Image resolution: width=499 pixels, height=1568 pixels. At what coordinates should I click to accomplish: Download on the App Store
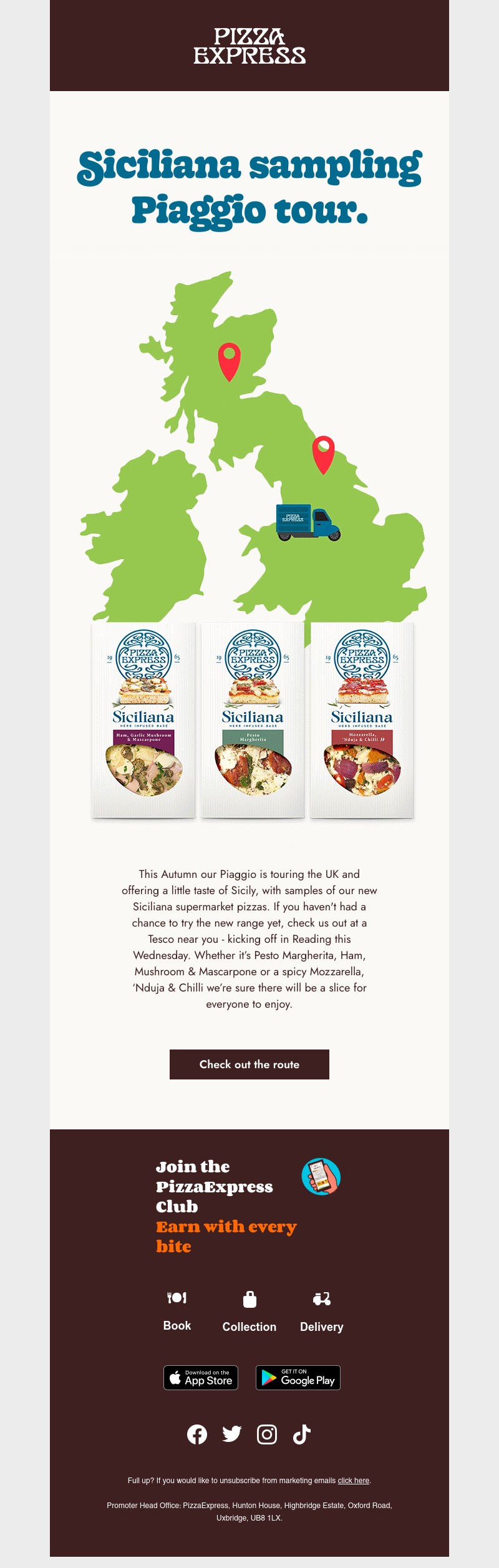pos(201,1377)
